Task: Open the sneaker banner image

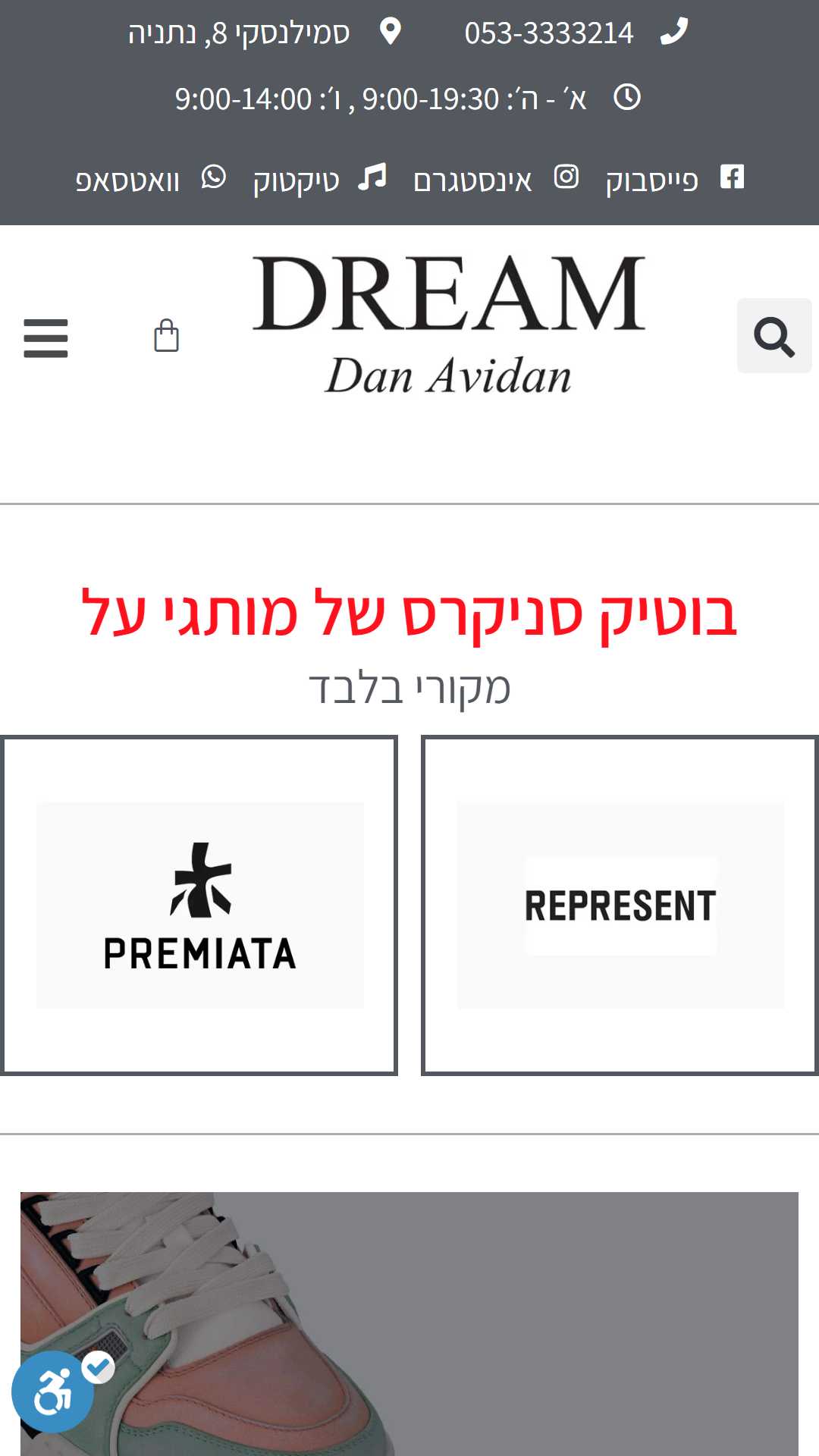Action: coord(409,1323)
